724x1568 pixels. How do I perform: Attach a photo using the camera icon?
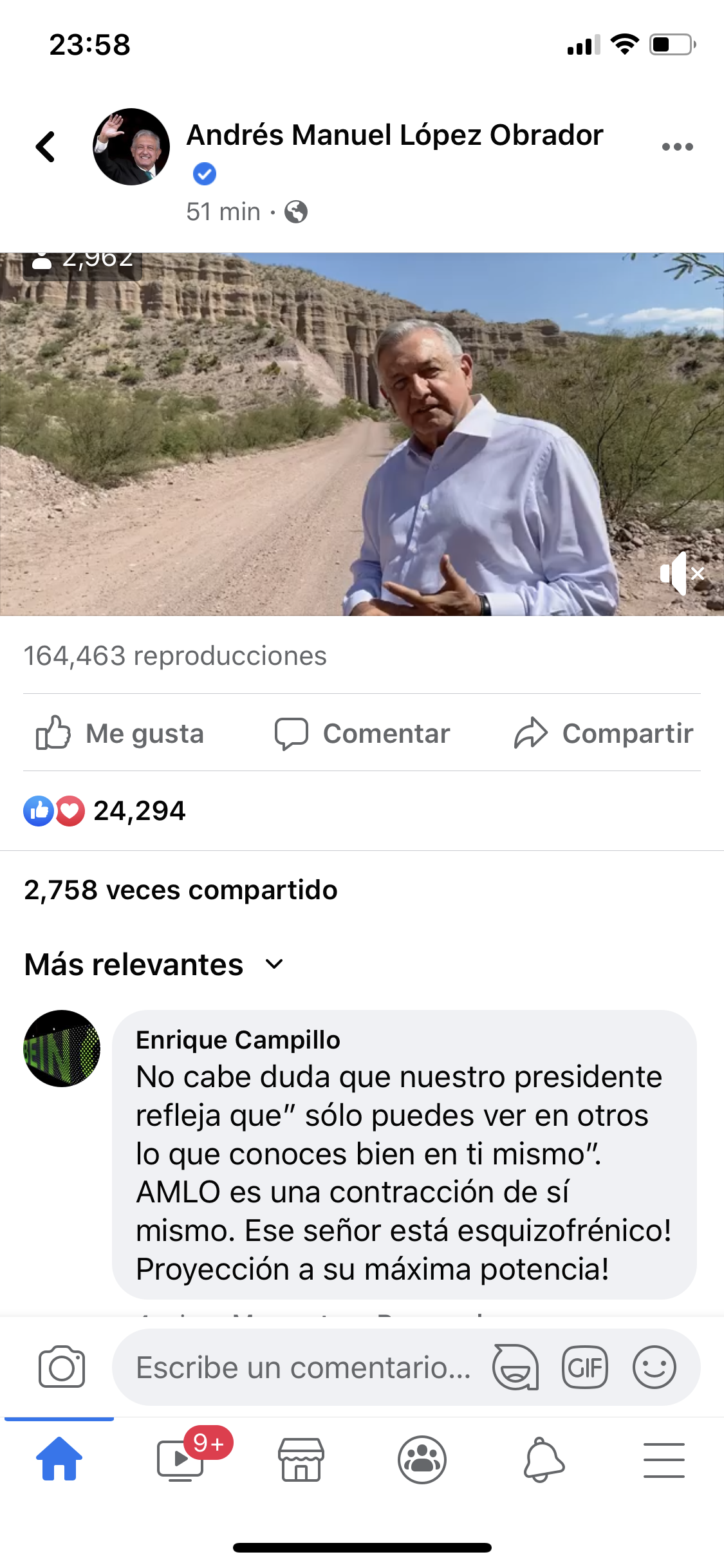point(62,1367)
